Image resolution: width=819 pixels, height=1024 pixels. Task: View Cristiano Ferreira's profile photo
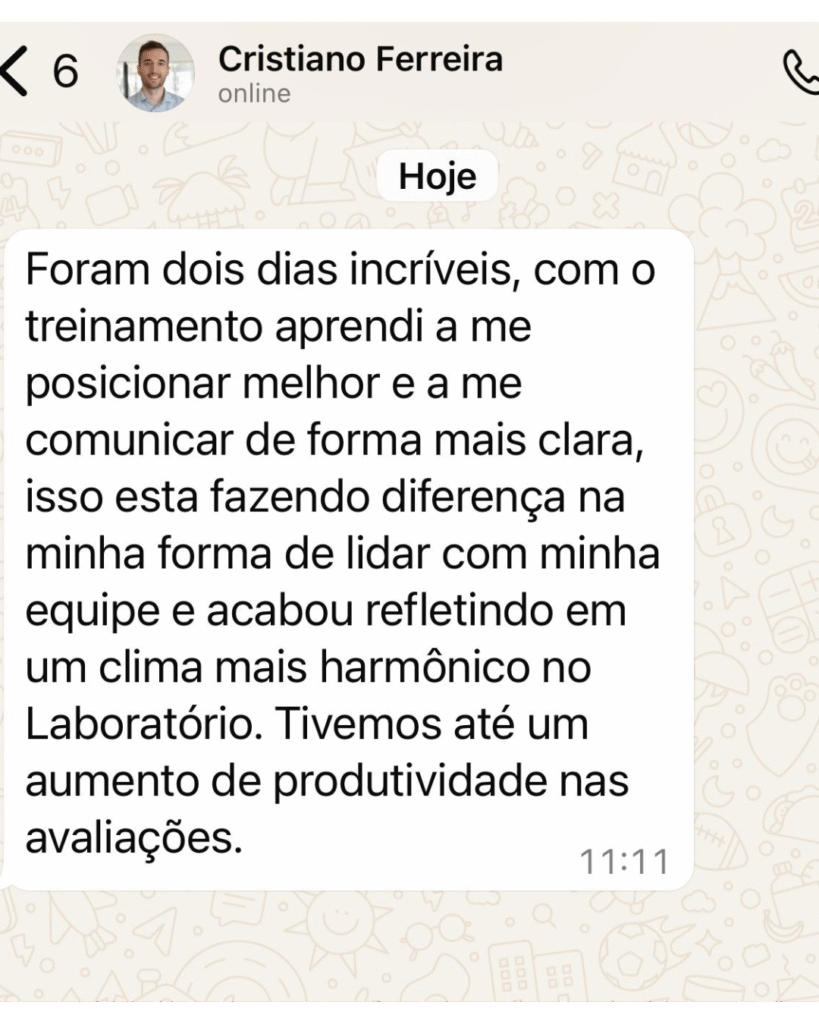coord(155,73)
